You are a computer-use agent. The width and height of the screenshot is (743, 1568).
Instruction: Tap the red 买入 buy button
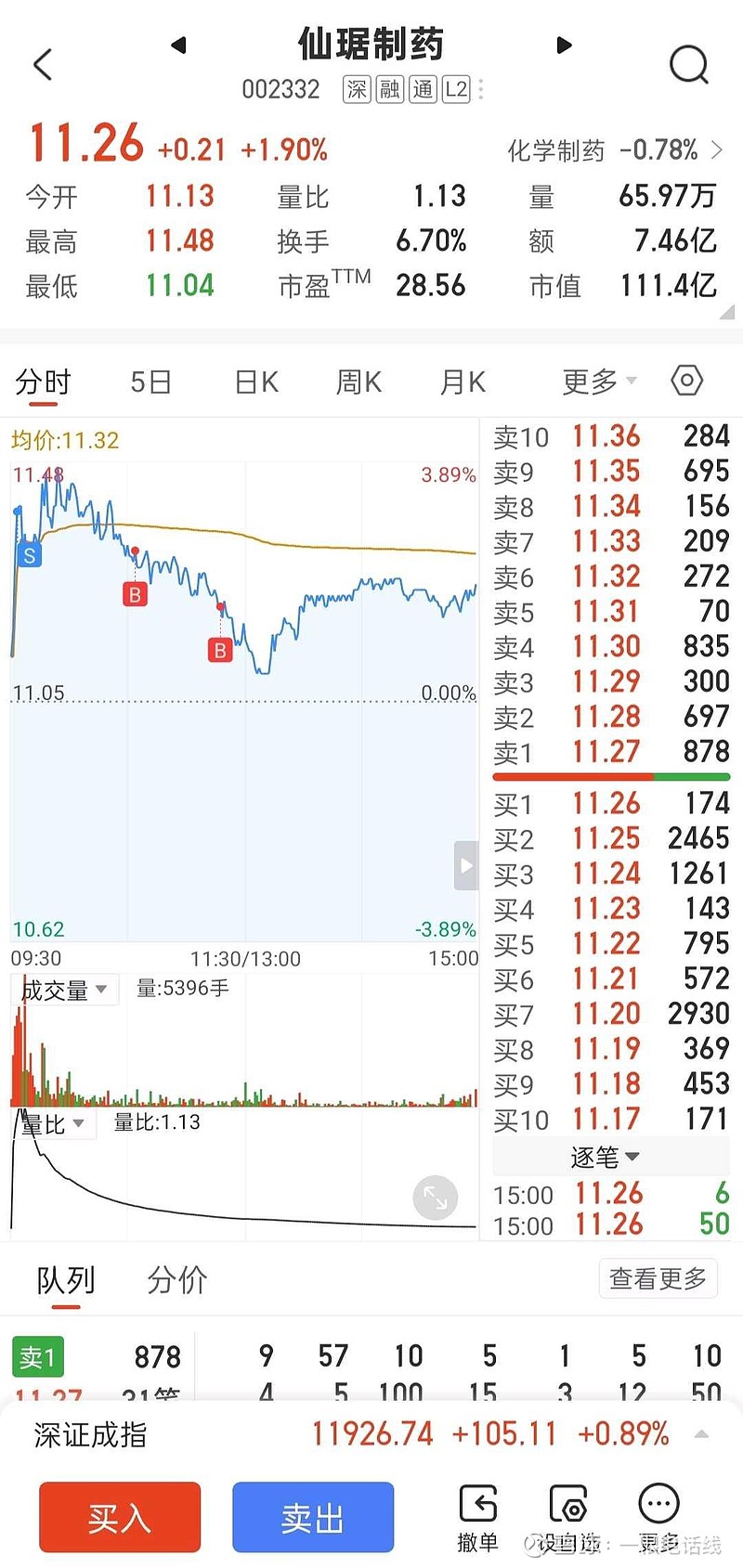[120, 1517]
